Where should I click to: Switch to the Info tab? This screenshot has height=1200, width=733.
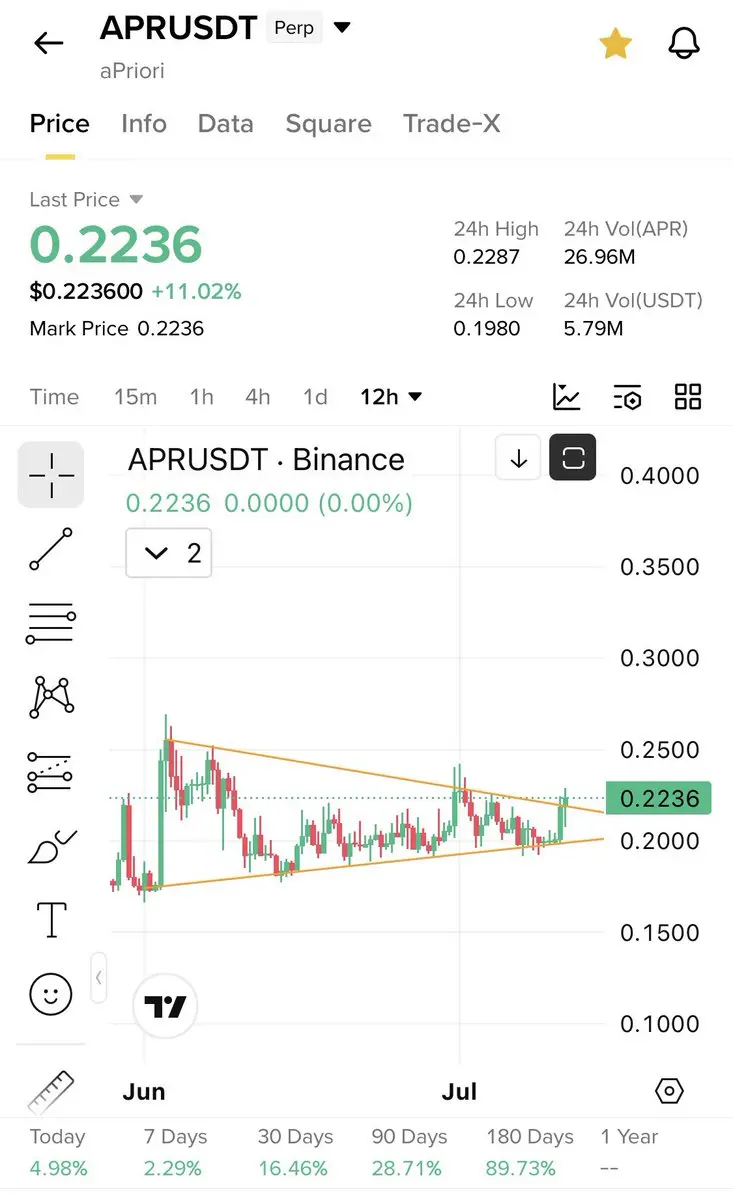click(x=144, y=123)
